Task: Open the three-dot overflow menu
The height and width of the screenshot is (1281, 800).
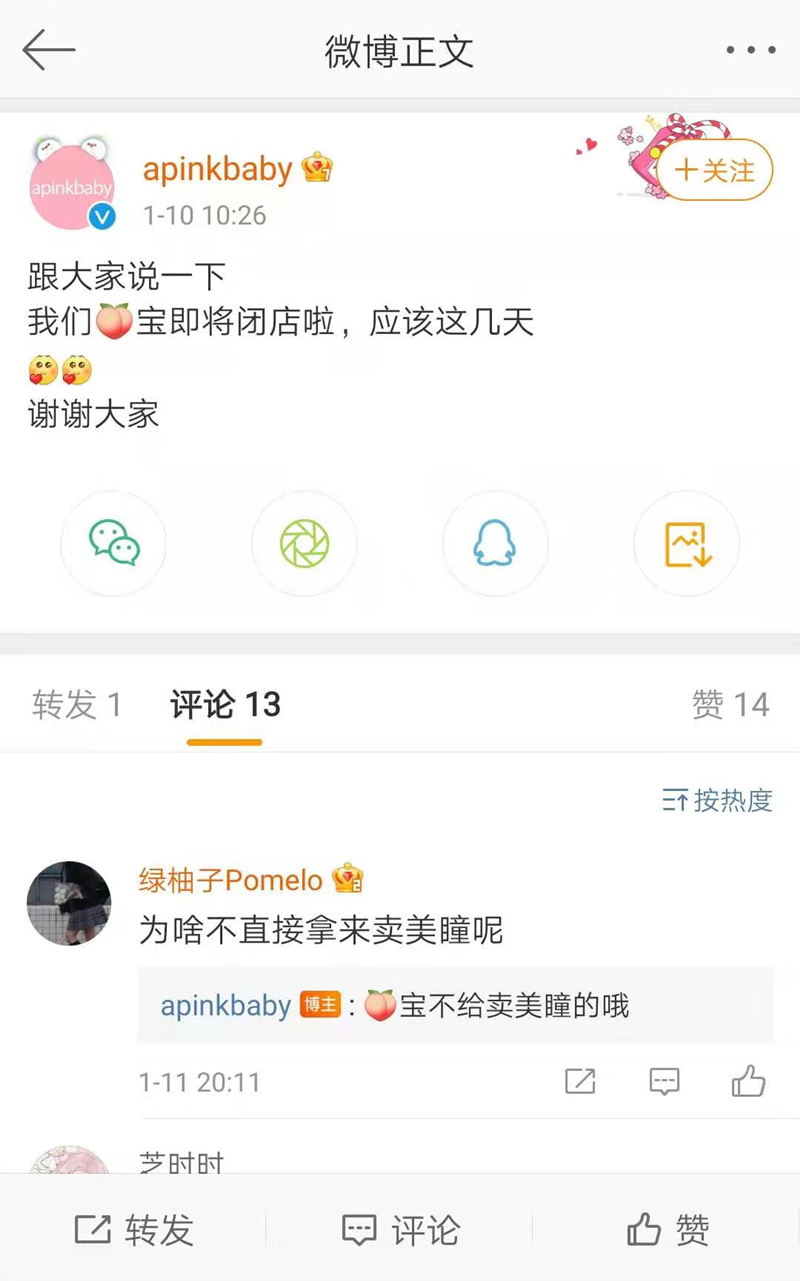Action: (751, 50)
